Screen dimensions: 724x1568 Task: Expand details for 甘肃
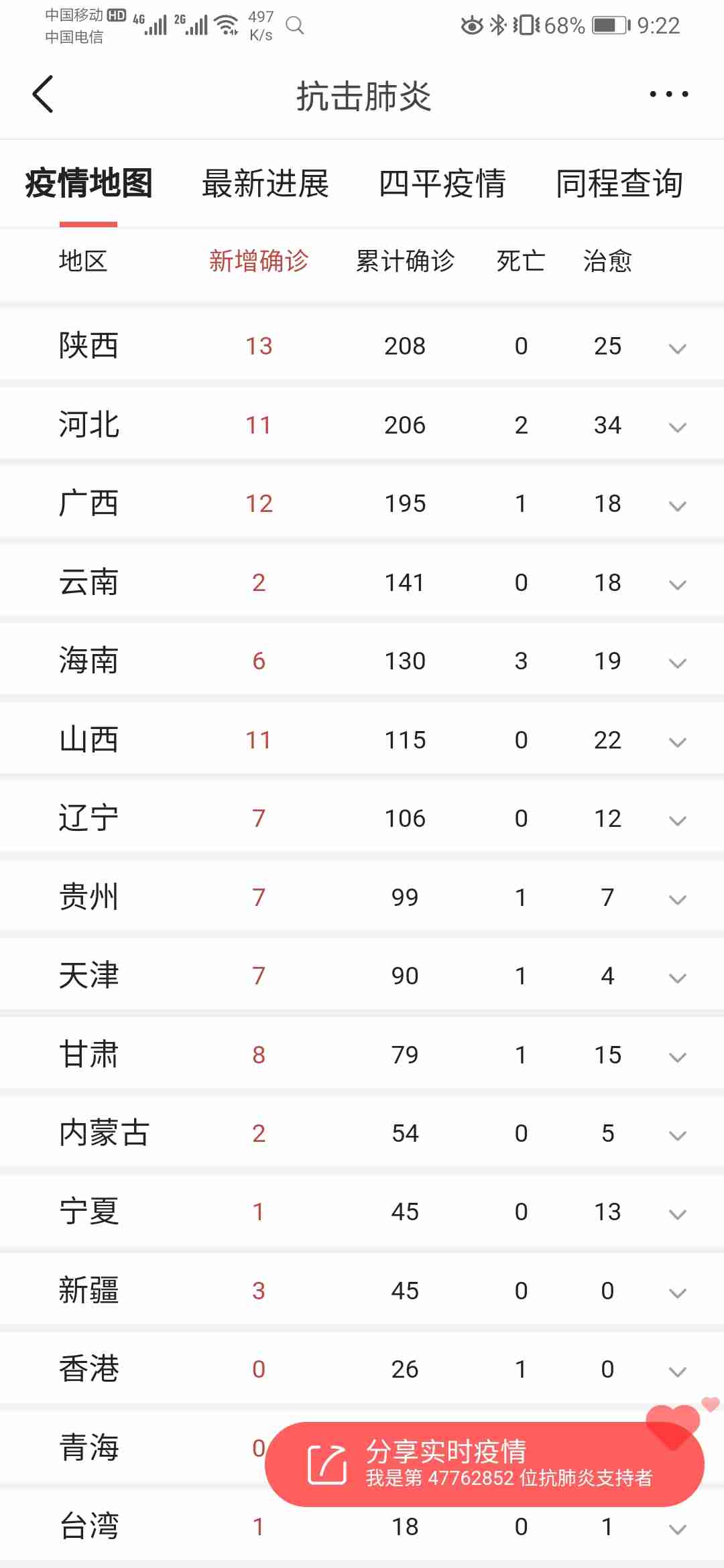coord(677,1057)
